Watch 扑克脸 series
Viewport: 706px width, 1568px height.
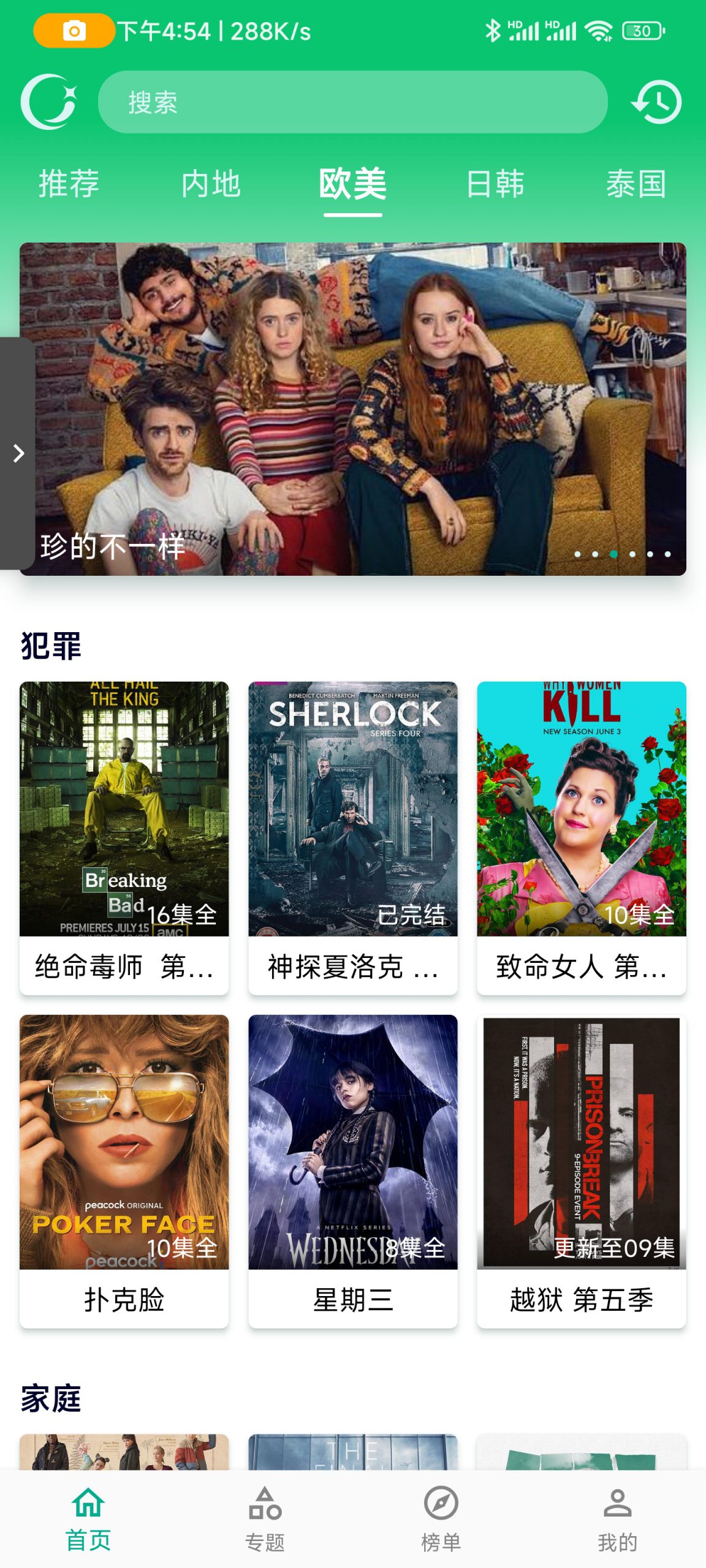124,1170
